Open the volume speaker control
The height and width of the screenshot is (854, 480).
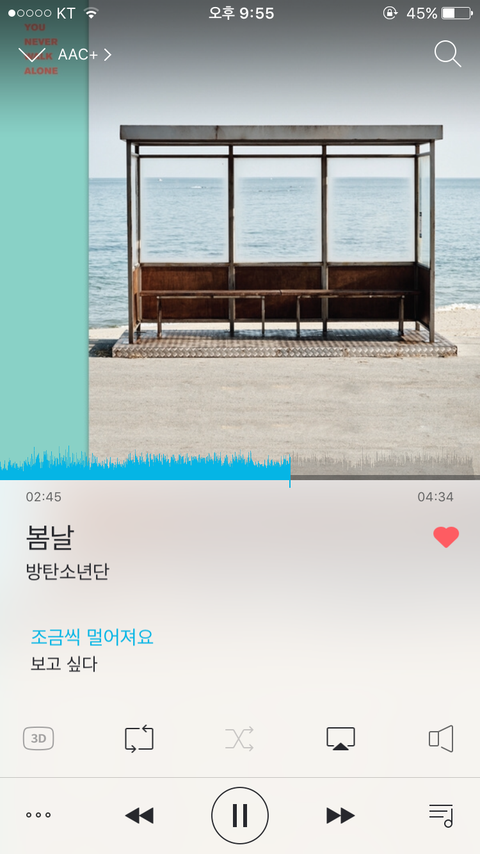441,739
